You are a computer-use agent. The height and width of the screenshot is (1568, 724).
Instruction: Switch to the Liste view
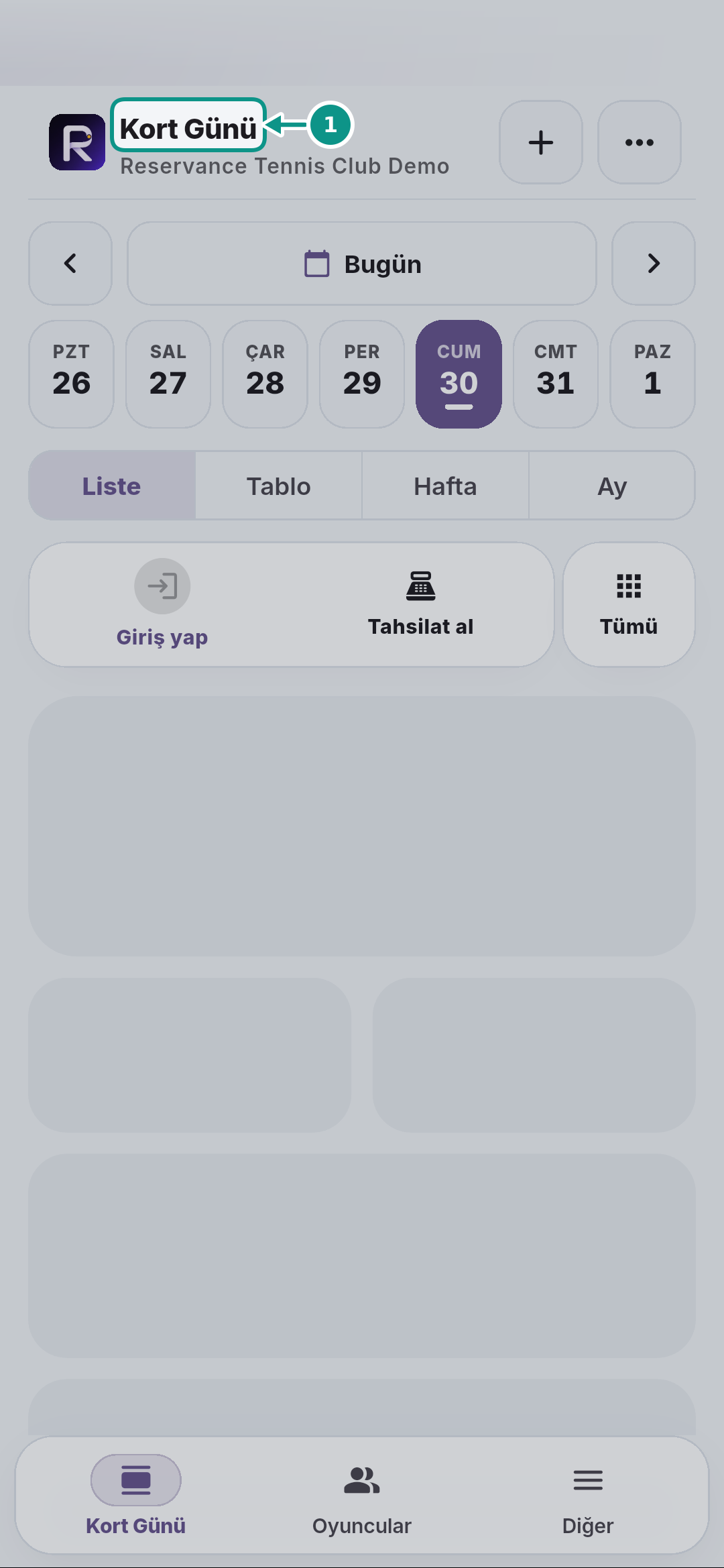coord(112,486)
